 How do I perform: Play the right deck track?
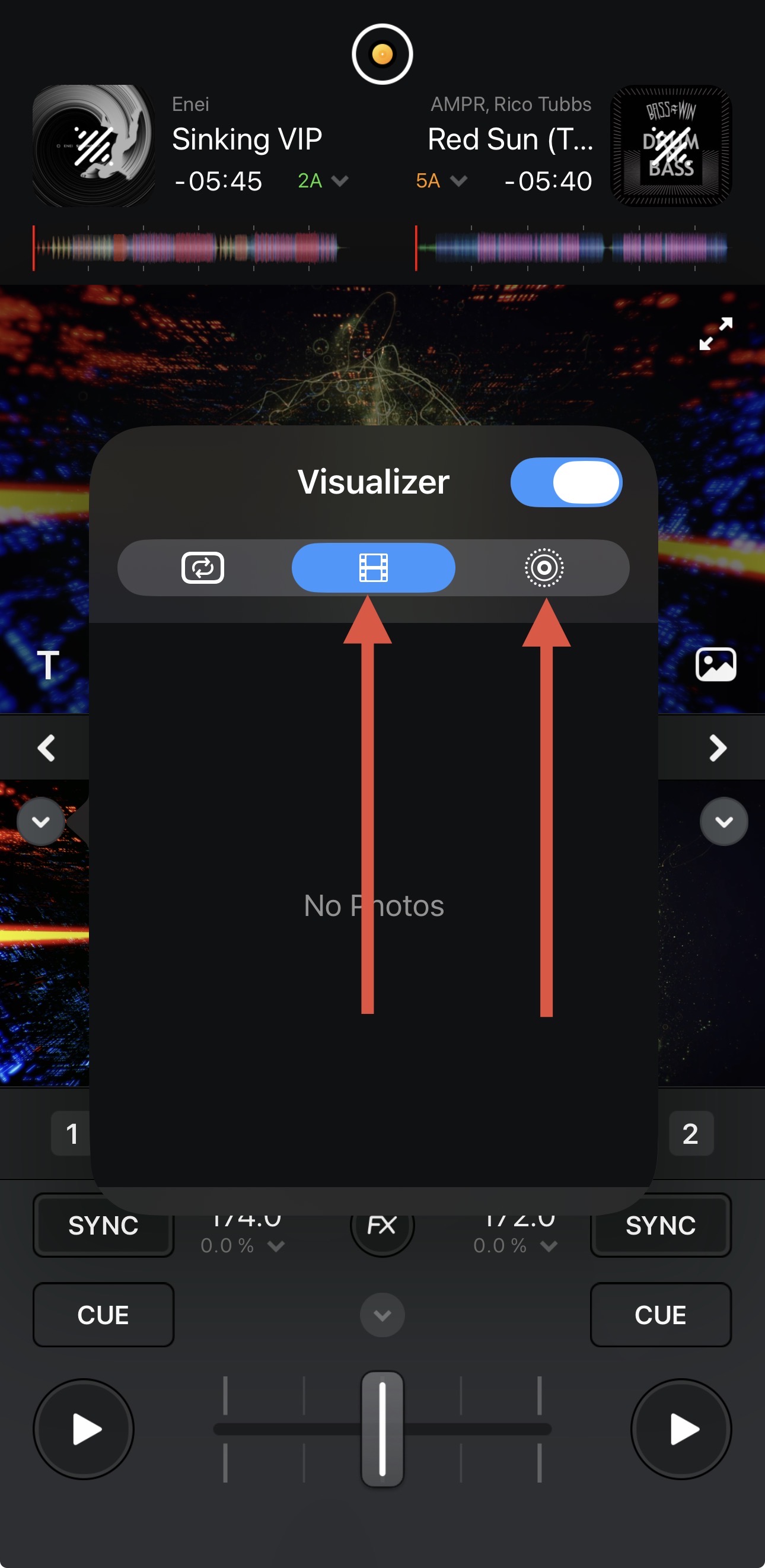click(681, 1429)
